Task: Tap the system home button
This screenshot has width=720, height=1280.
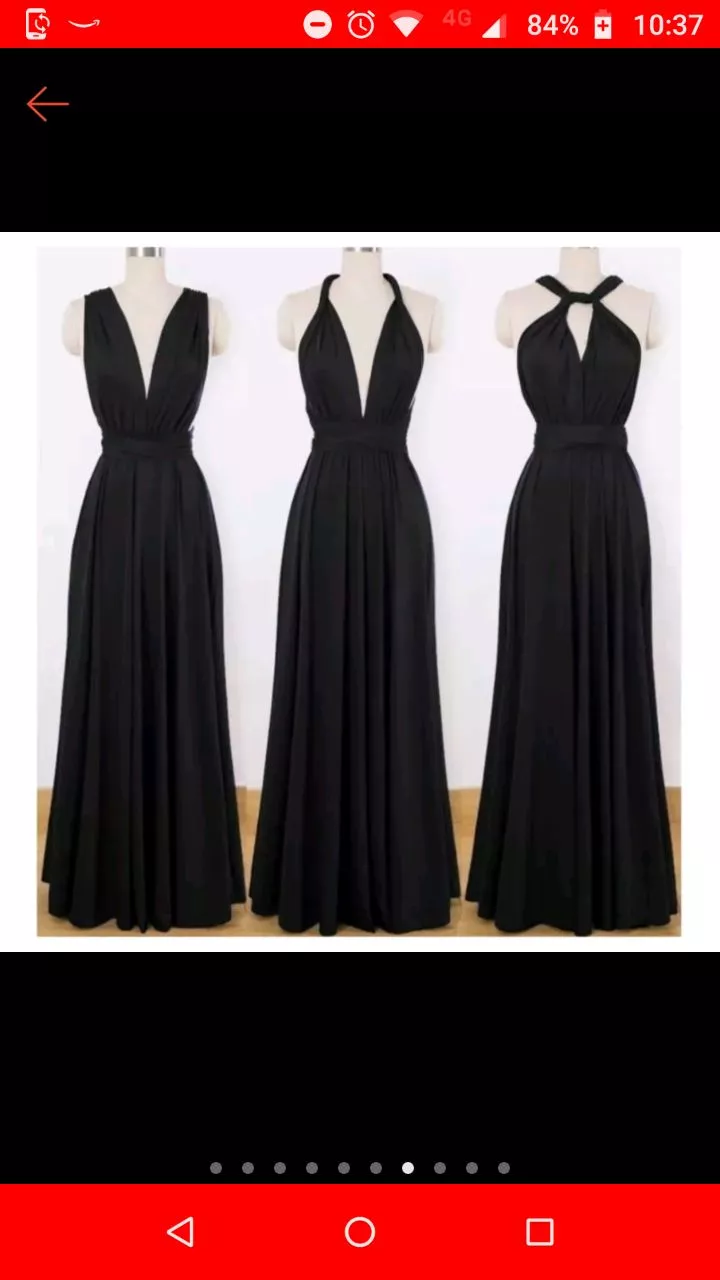Action: [x=360, y=1232]
